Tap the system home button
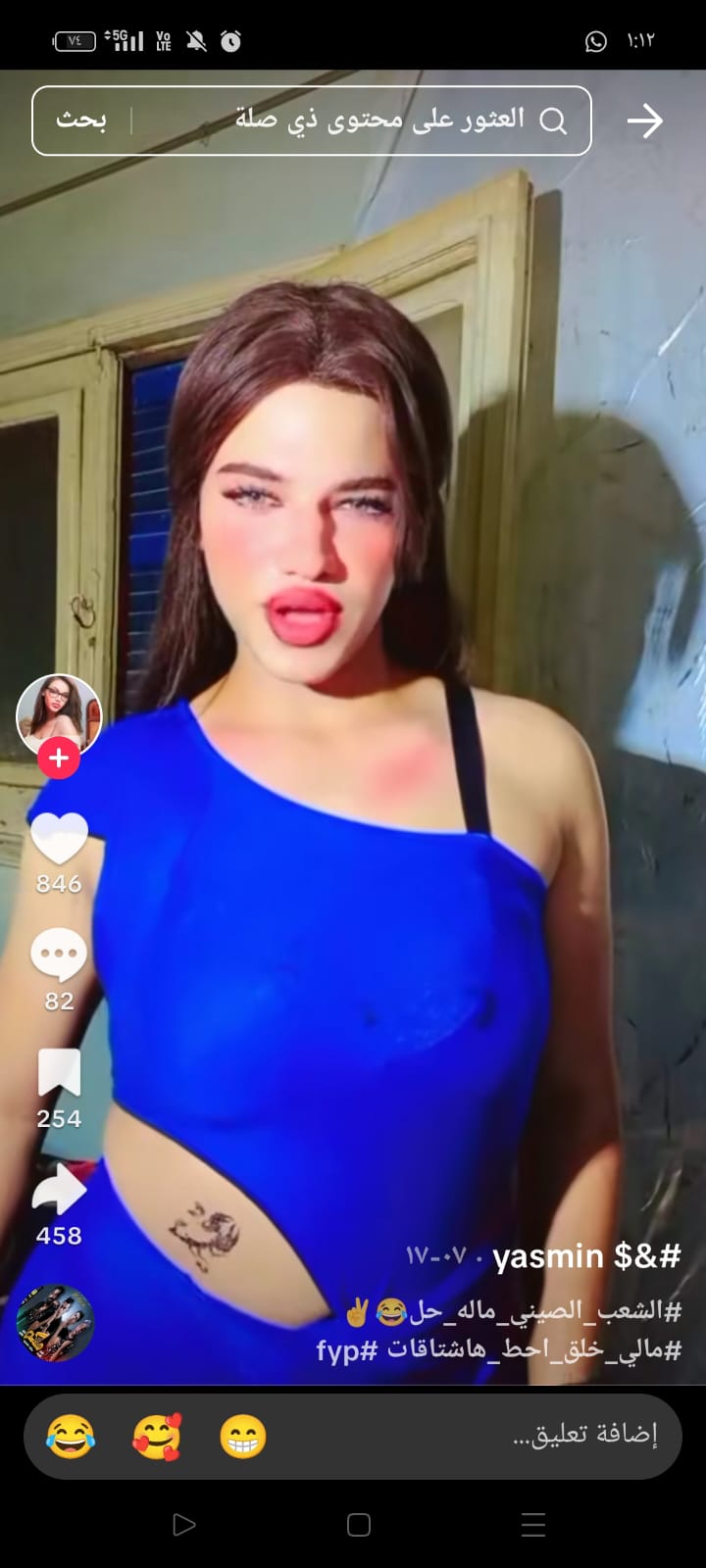 359,1525
